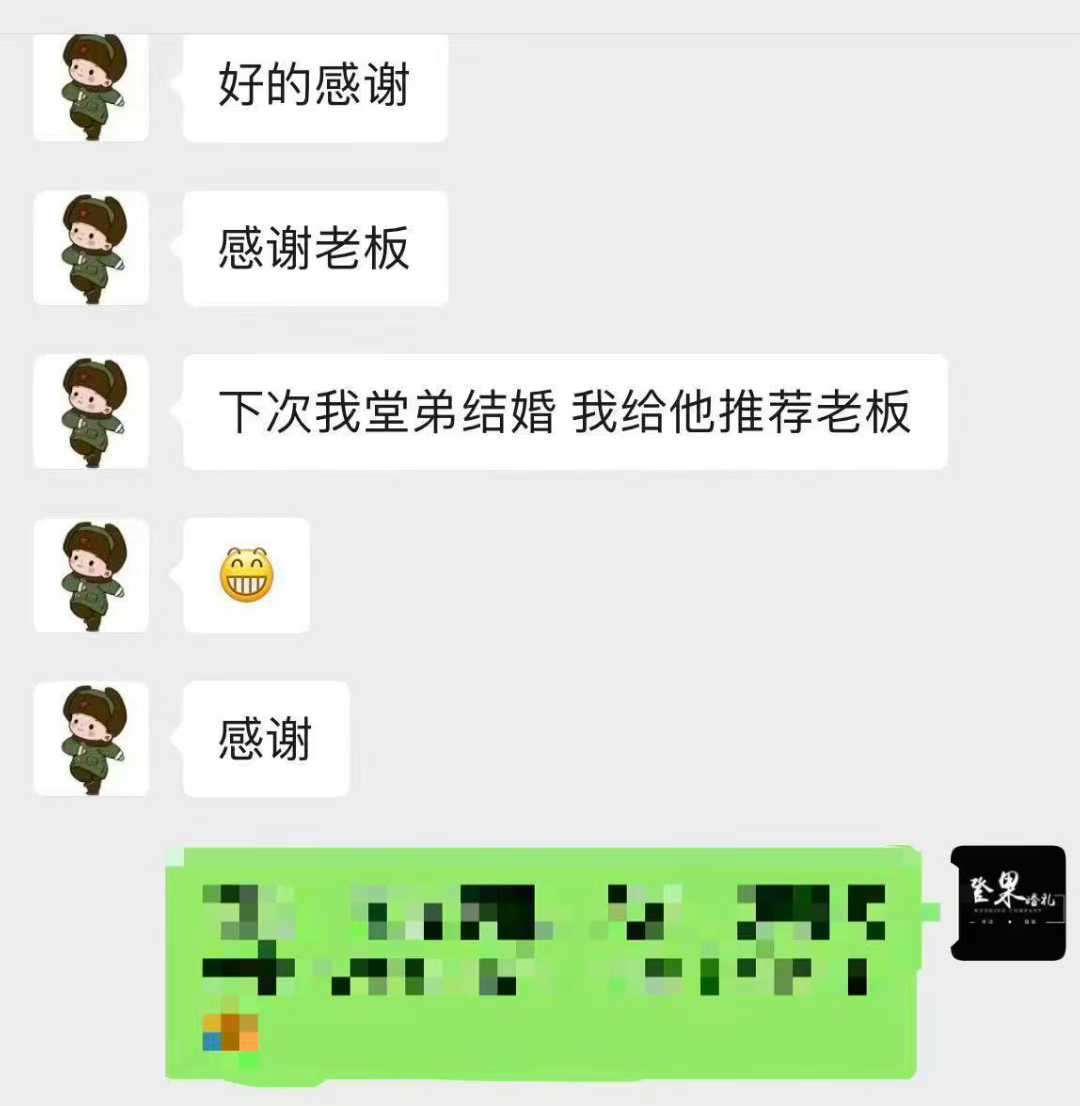Open the black 登果婚礼 avatar profile

1007,903
